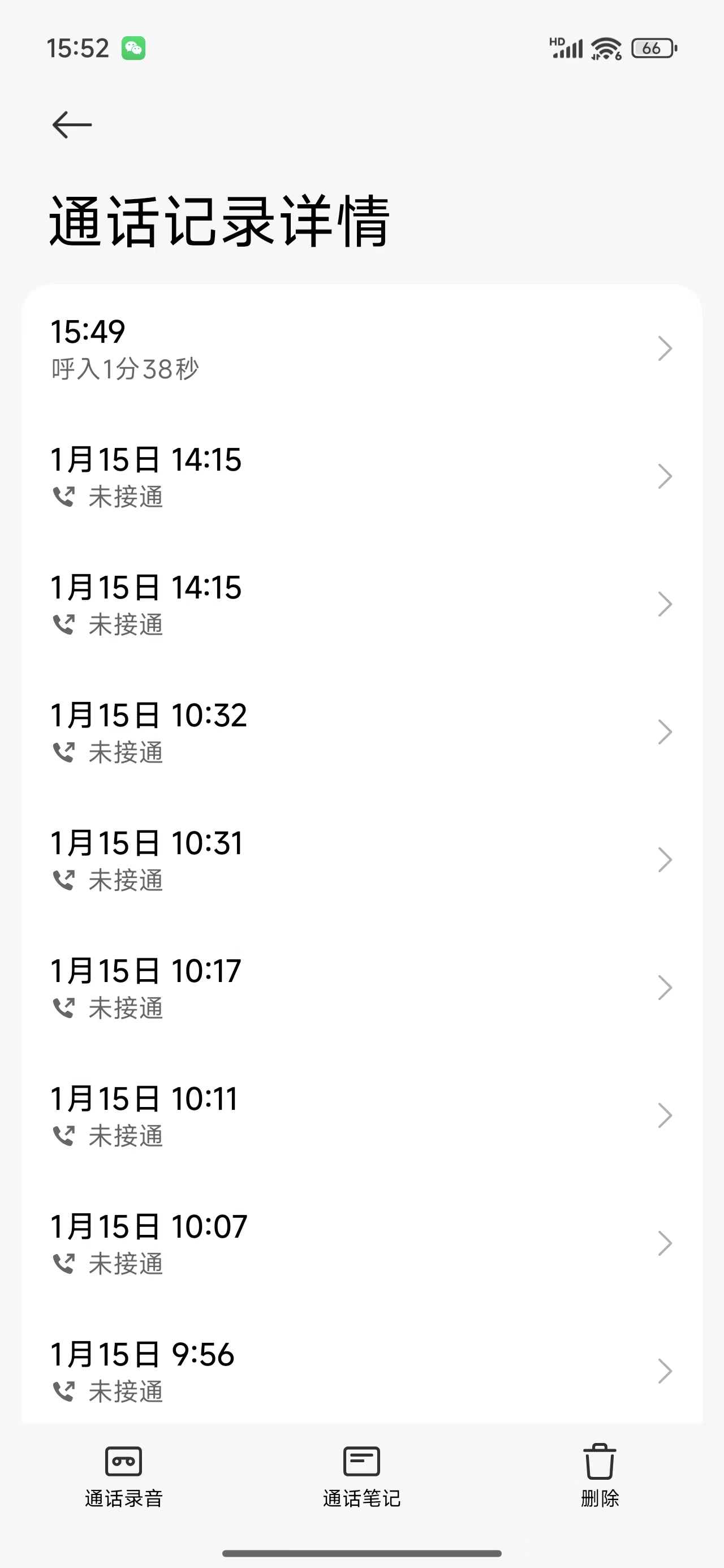The width and height of the screenshot is (724, 1568).
Task: Open the 1月15日 9:56 call record
Action: pos(361,1371)
